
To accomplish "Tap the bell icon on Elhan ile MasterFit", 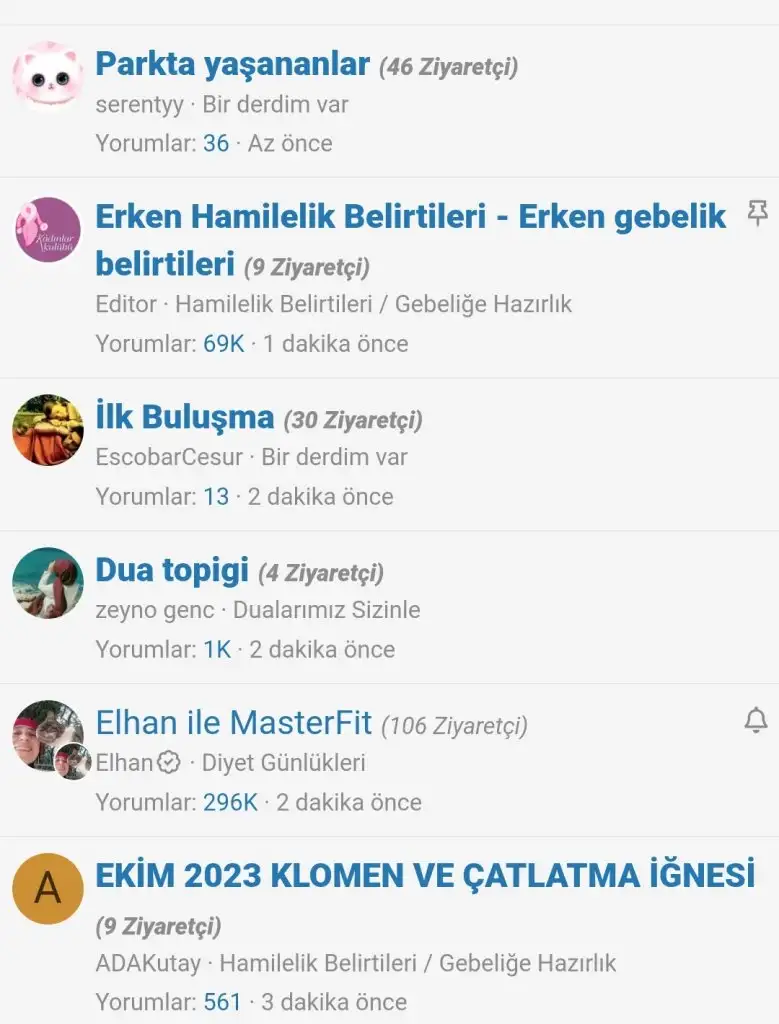I will (757, 720).
